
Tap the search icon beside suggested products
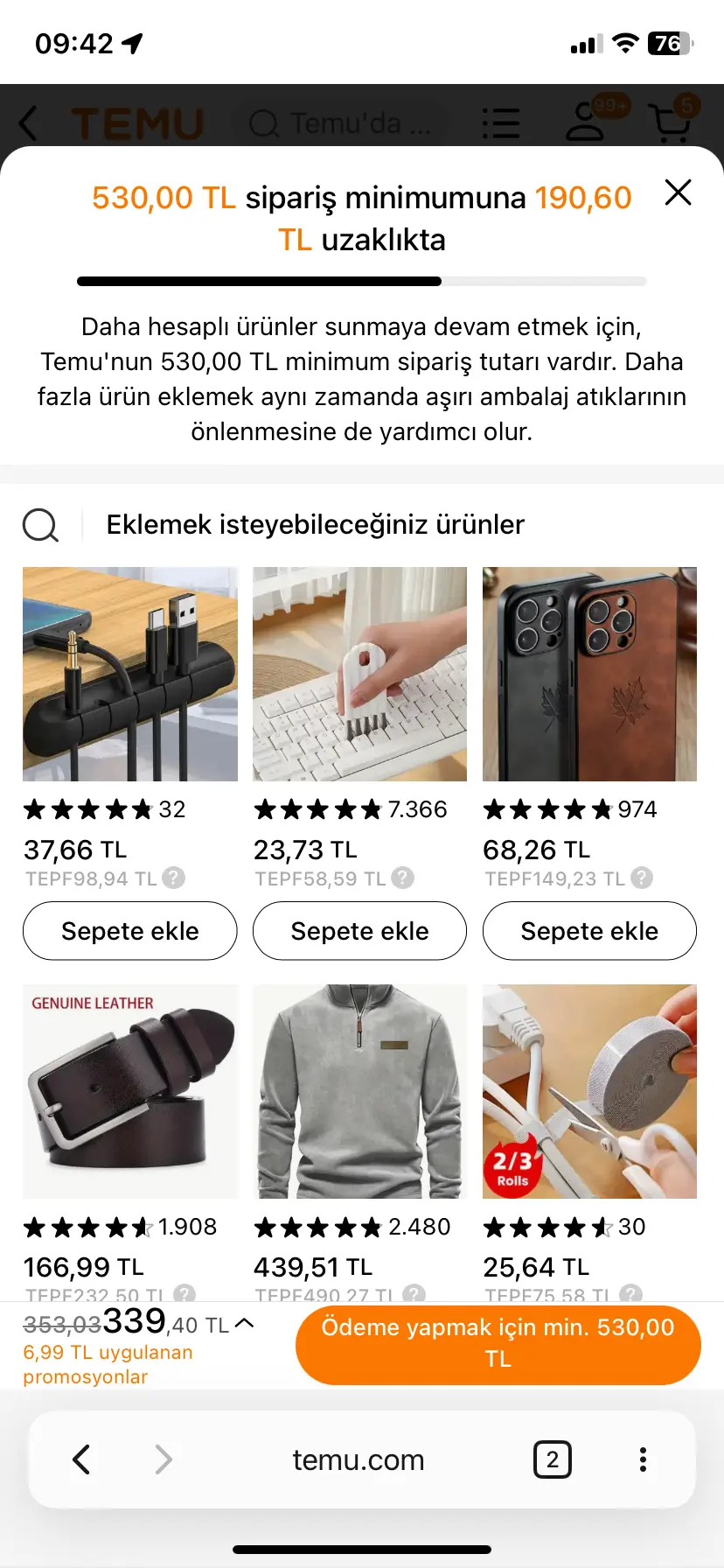(x=40, y=525)
